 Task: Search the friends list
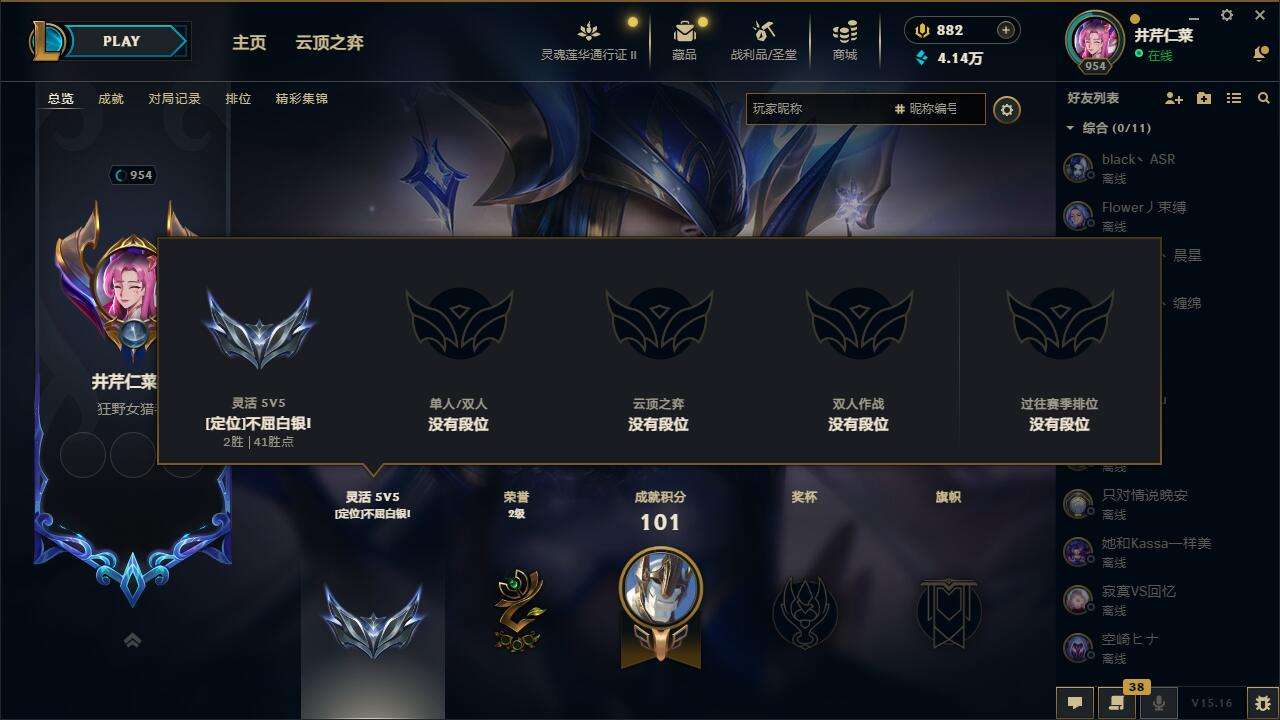click(1264, 98)
